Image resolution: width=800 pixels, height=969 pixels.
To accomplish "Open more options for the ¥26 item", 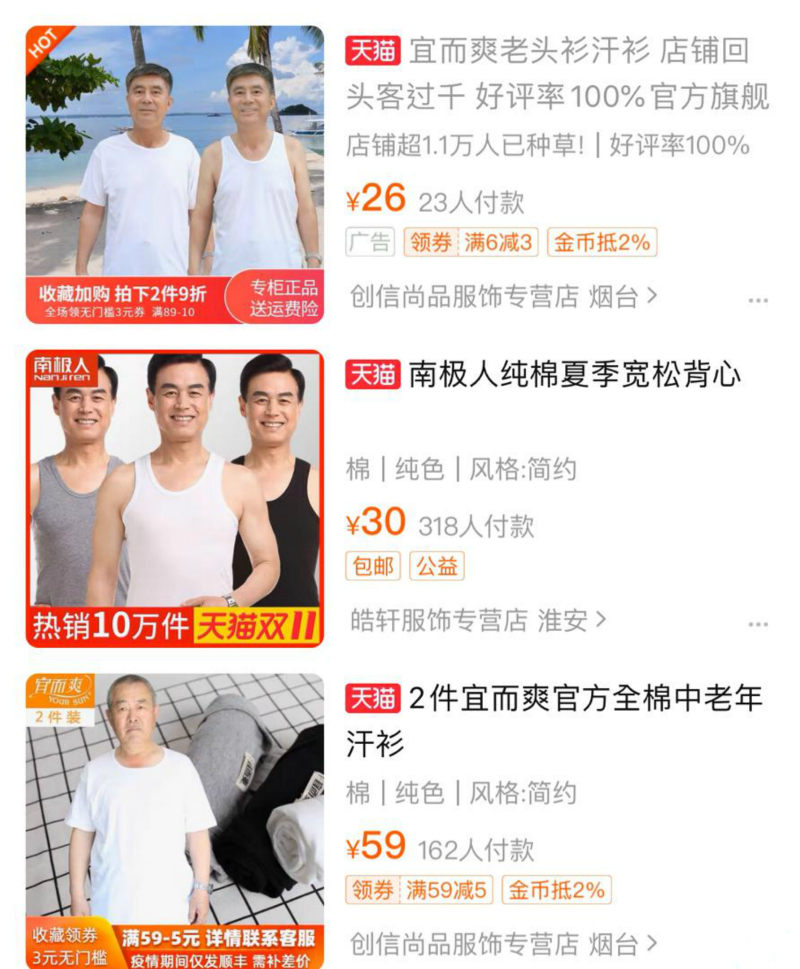I will [757, 299].
